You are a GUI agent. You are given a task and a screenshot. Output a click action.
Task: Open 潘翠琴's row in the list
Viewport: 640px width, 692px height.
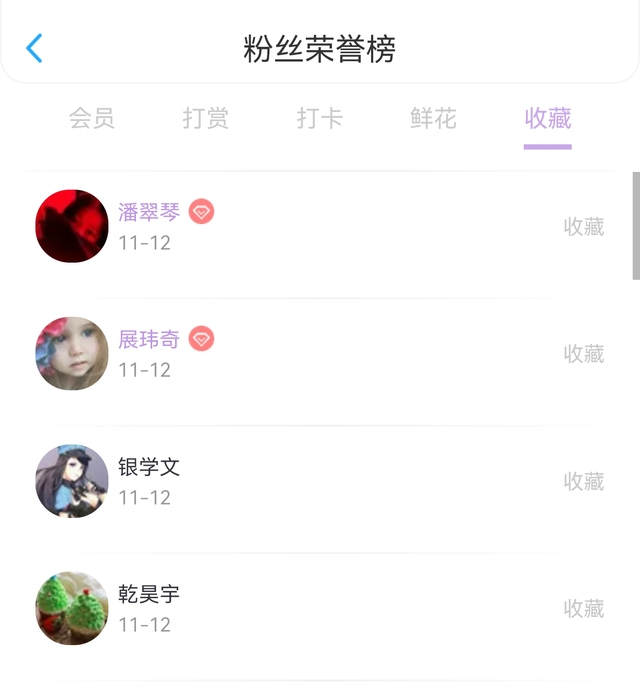pos(320,227)
